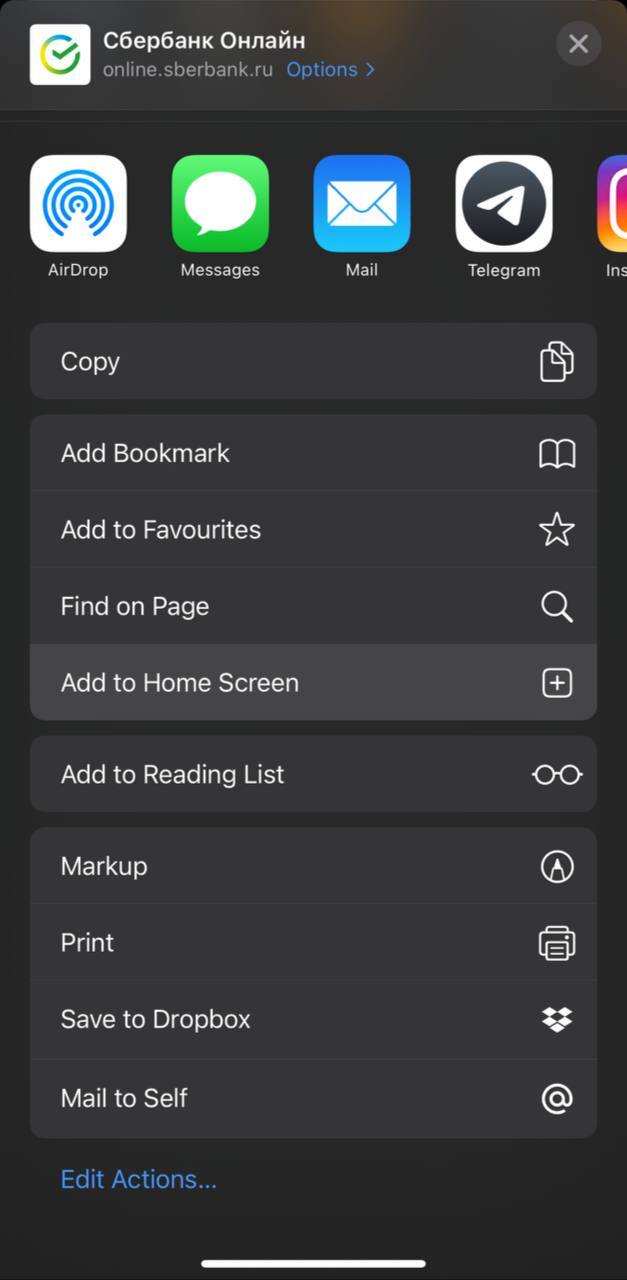The image size is (627, 1280).
Task: Choose Add to Favourites
Action: tap(313, 529)
